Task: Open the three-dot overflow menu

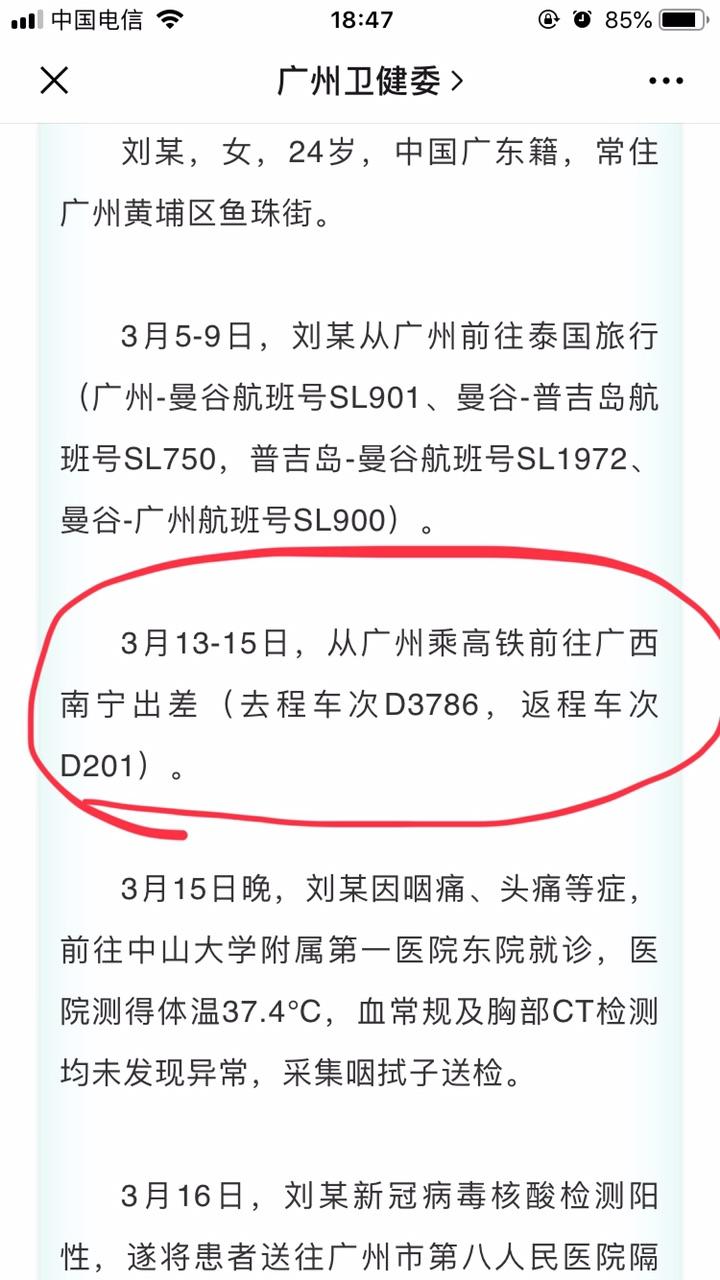Action: click(665, 82)
